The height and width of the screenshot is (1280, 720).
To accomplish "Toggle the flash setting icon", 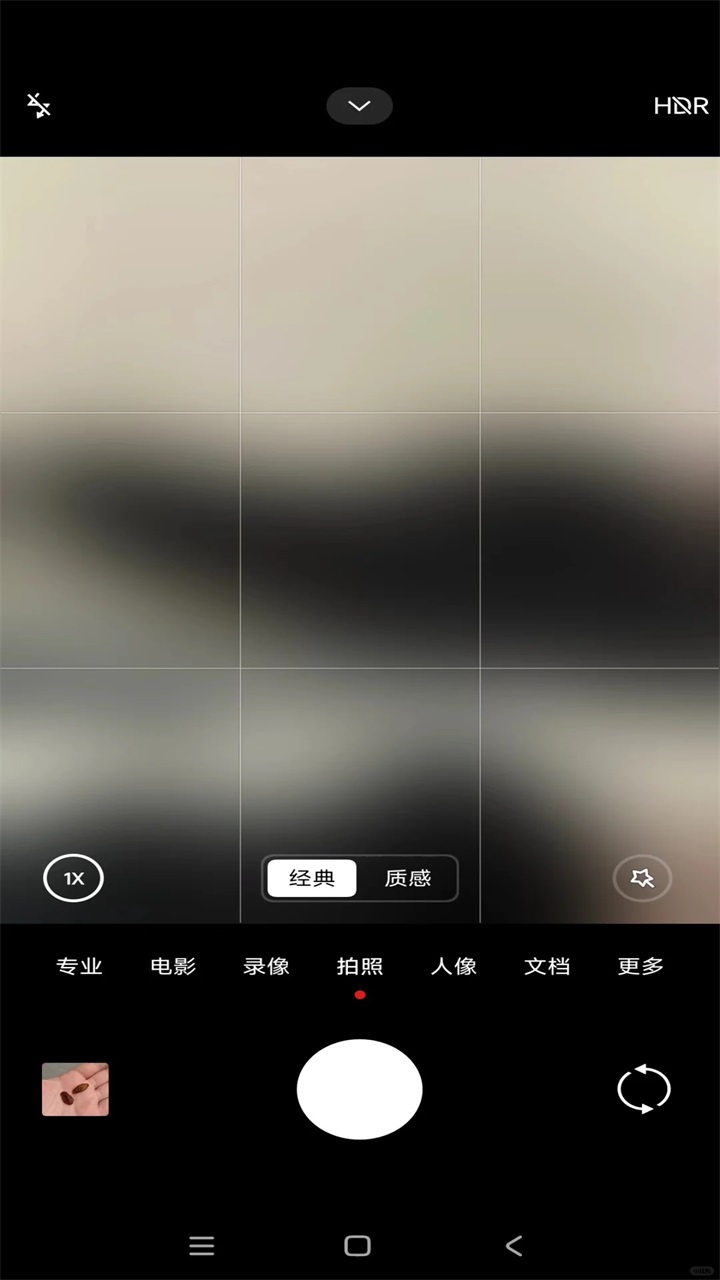I will click(x=39, y=106).
